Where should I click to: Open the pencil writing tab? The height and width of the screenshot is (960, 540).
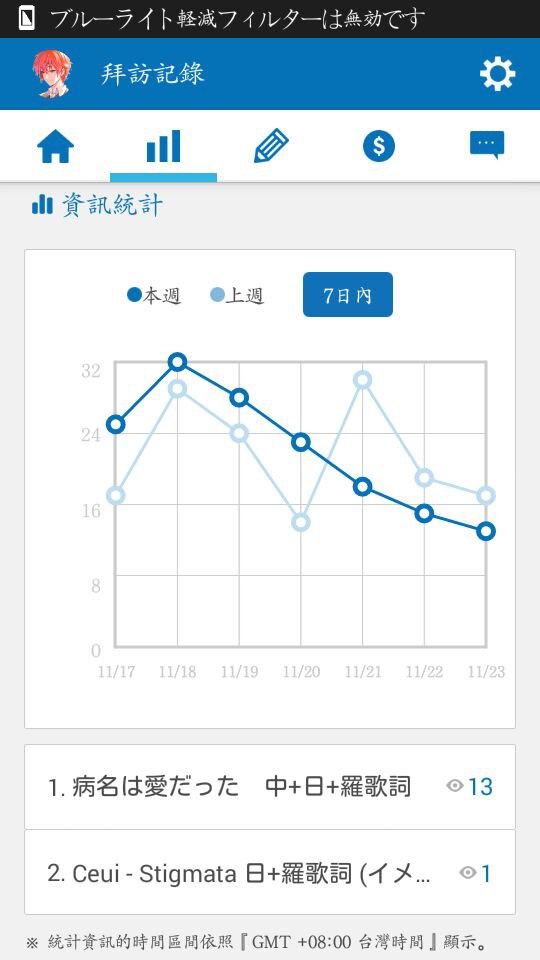pyautogui.click(x=271, y=146)
